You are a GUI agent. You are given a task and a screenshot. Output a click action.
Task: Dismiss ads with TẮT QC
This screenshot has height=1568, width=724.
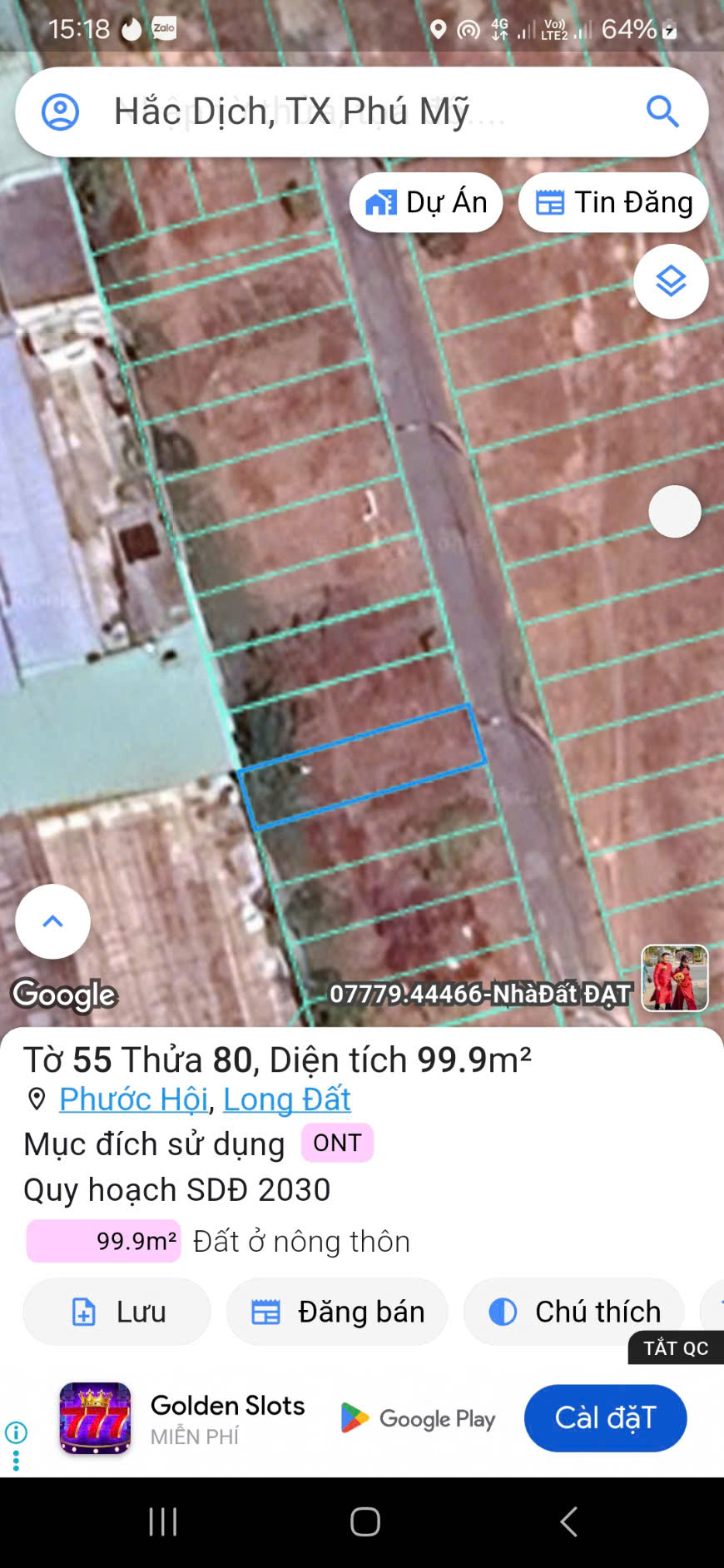[676, 1347]
